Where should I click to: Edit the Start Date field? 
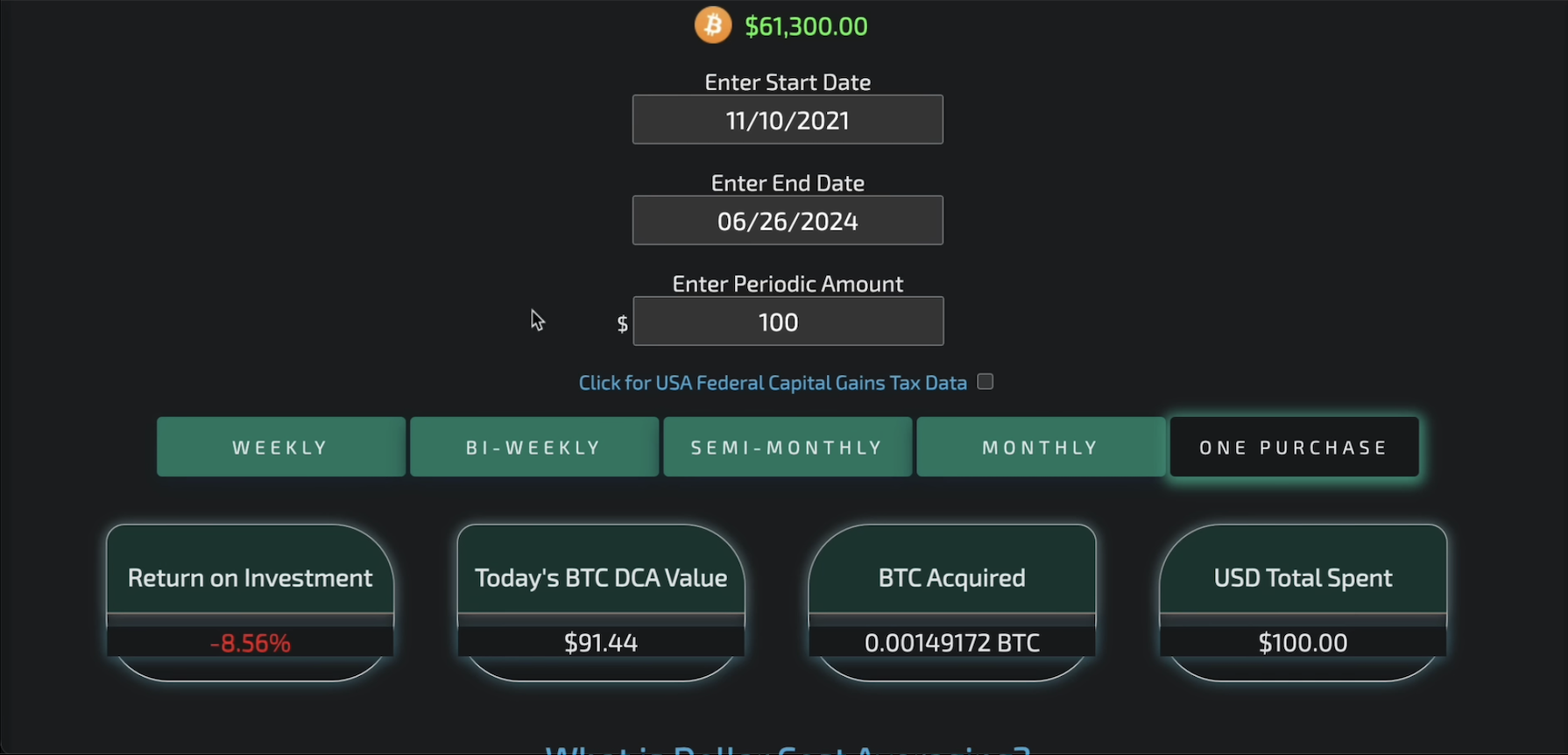(788, 120)
